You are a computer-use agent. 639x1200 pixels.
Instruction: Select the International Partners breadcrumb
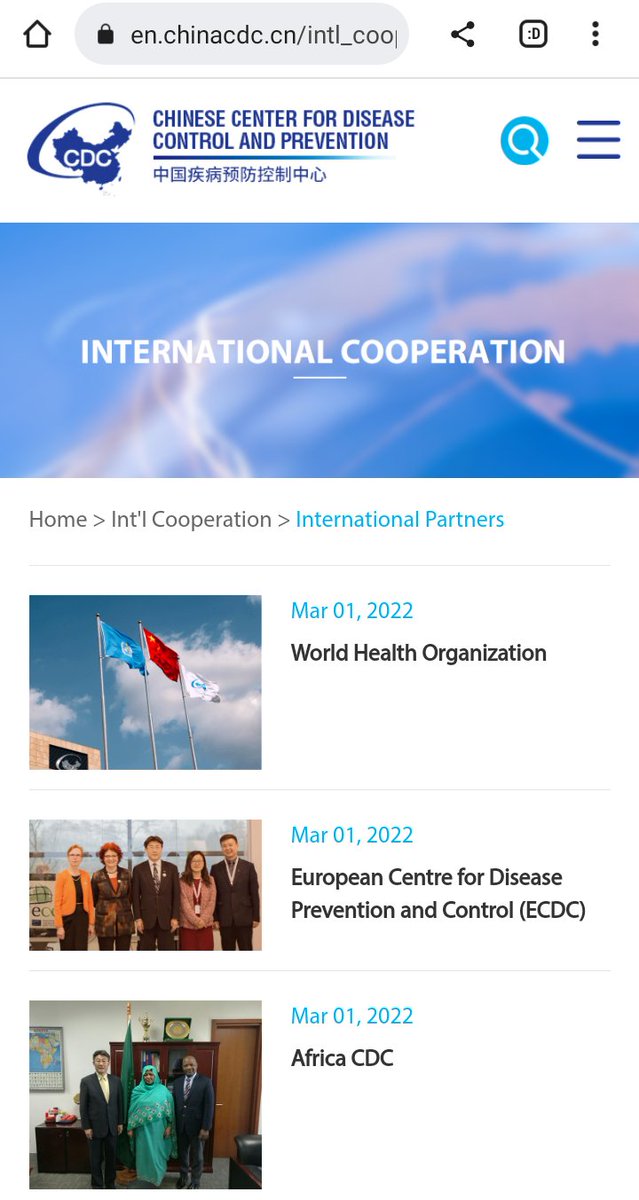[400, 520]
